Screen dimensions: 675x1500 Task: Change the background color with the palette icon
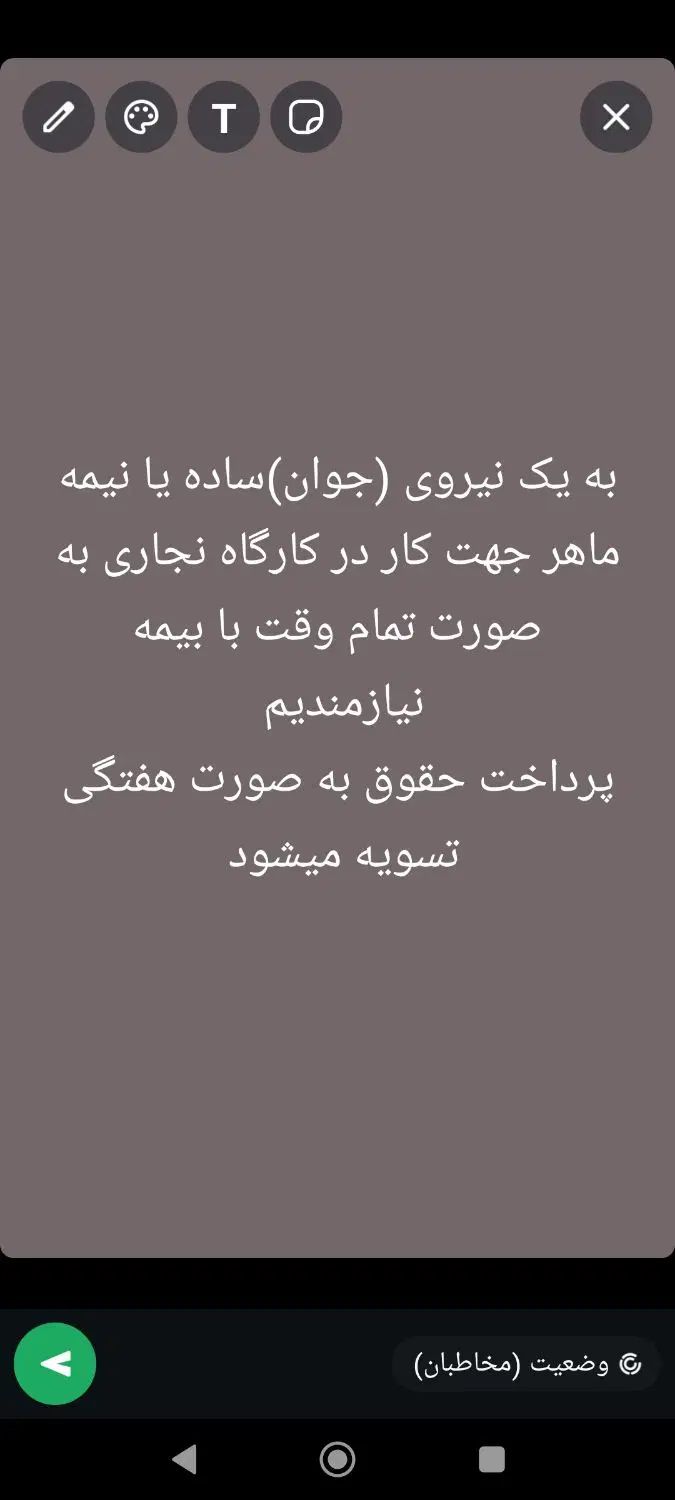[x=141, y=117]
